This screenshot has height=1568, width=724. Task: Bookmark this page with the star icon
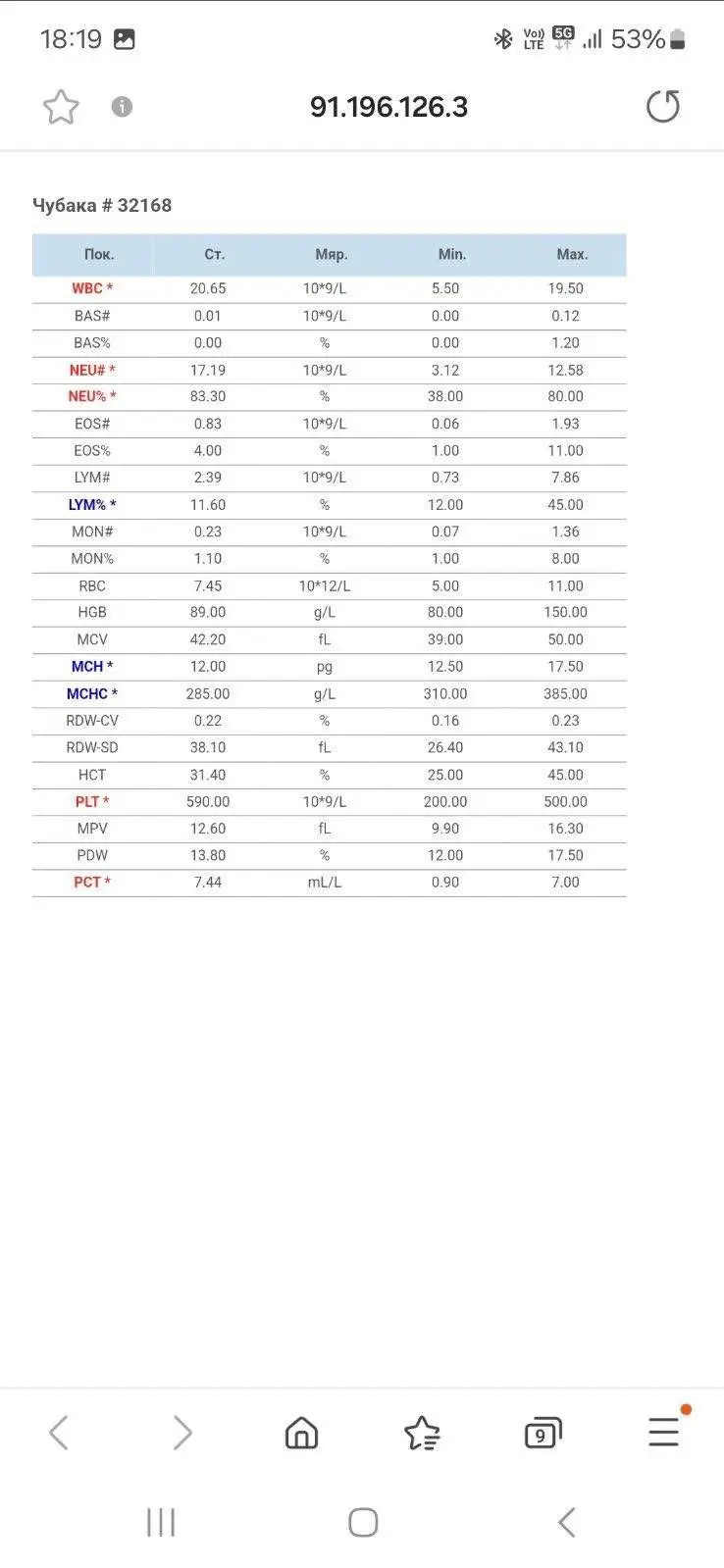click(61, 107)
